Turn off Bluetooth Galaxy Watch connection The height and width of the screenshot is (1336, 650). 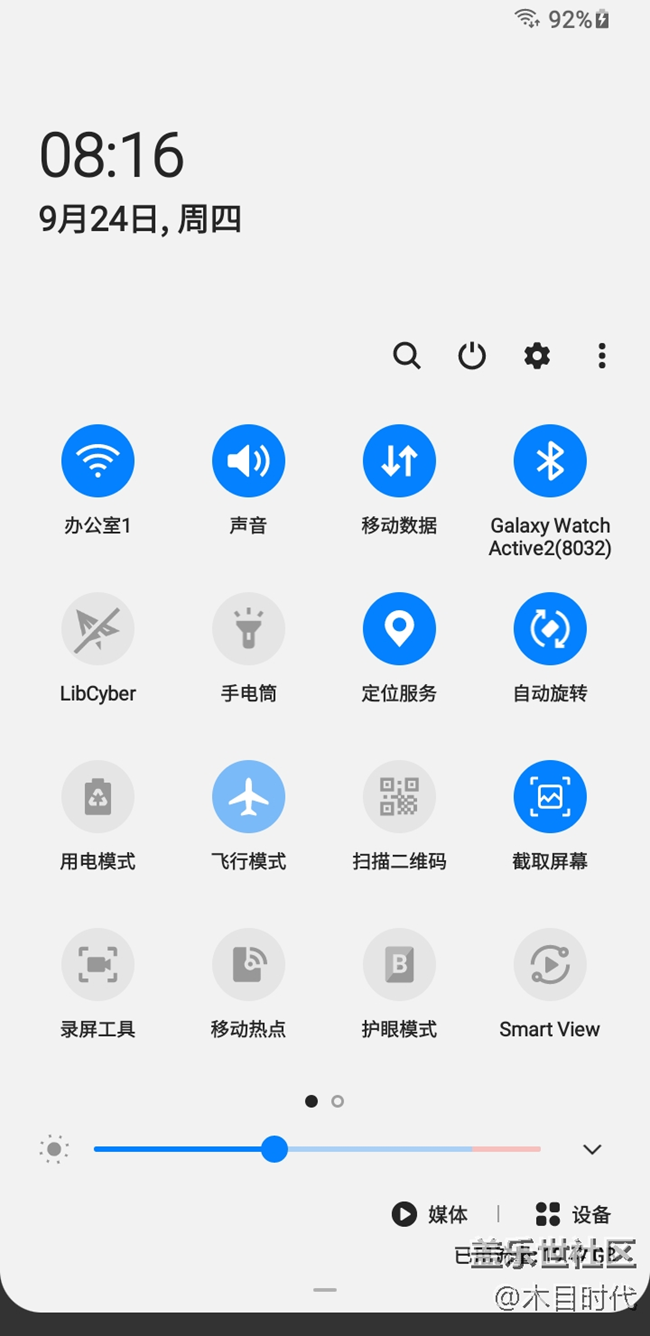[550, 461]
